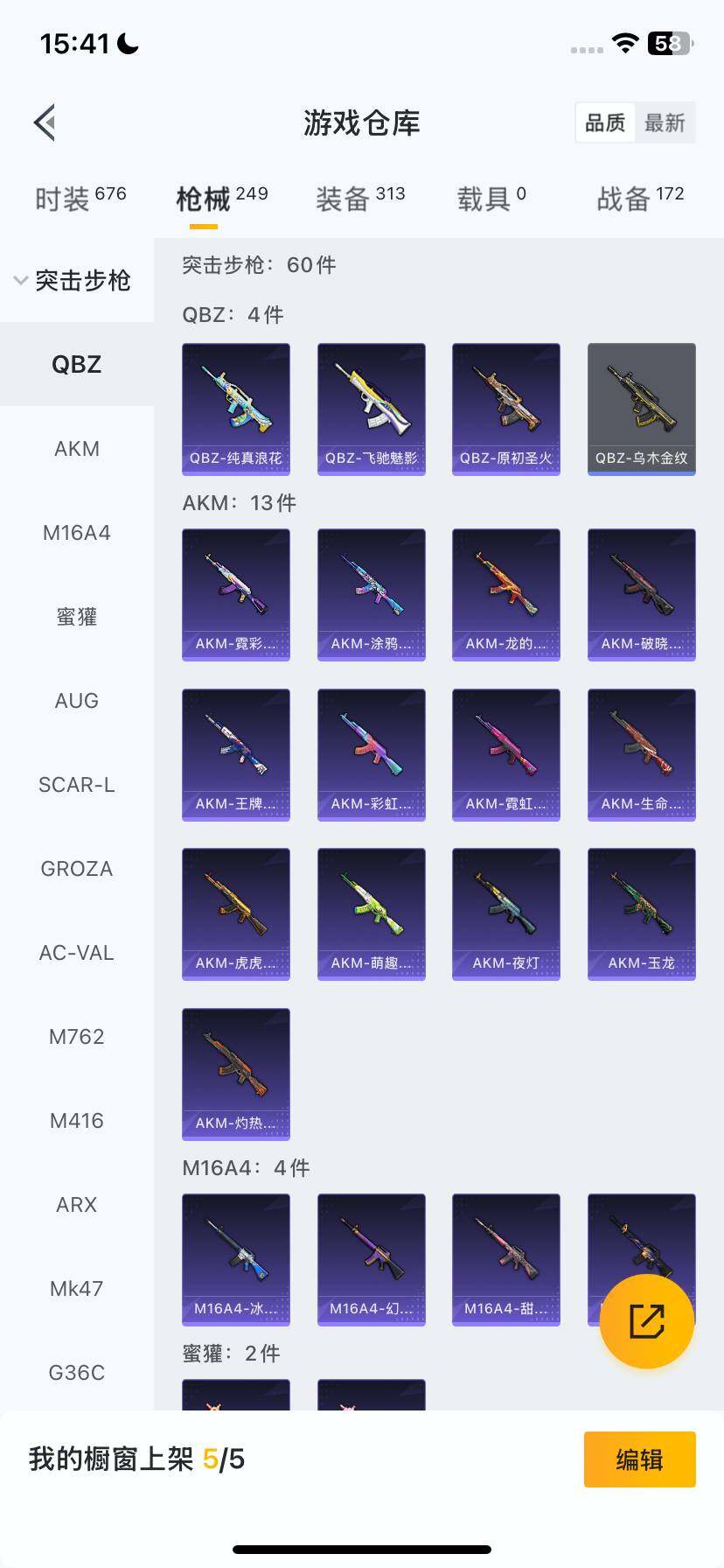Go back using the top-left arrow
724x1568 pixels.
[x=45, y=122]
